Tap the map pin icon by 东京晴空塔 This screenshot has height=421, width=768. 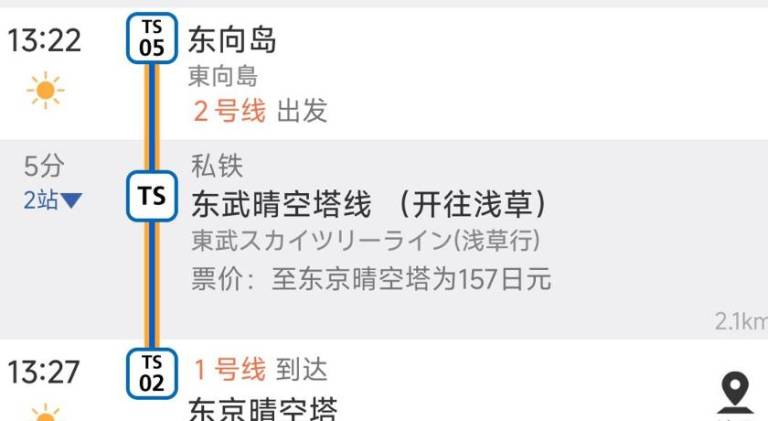click(x=736, y=391)
